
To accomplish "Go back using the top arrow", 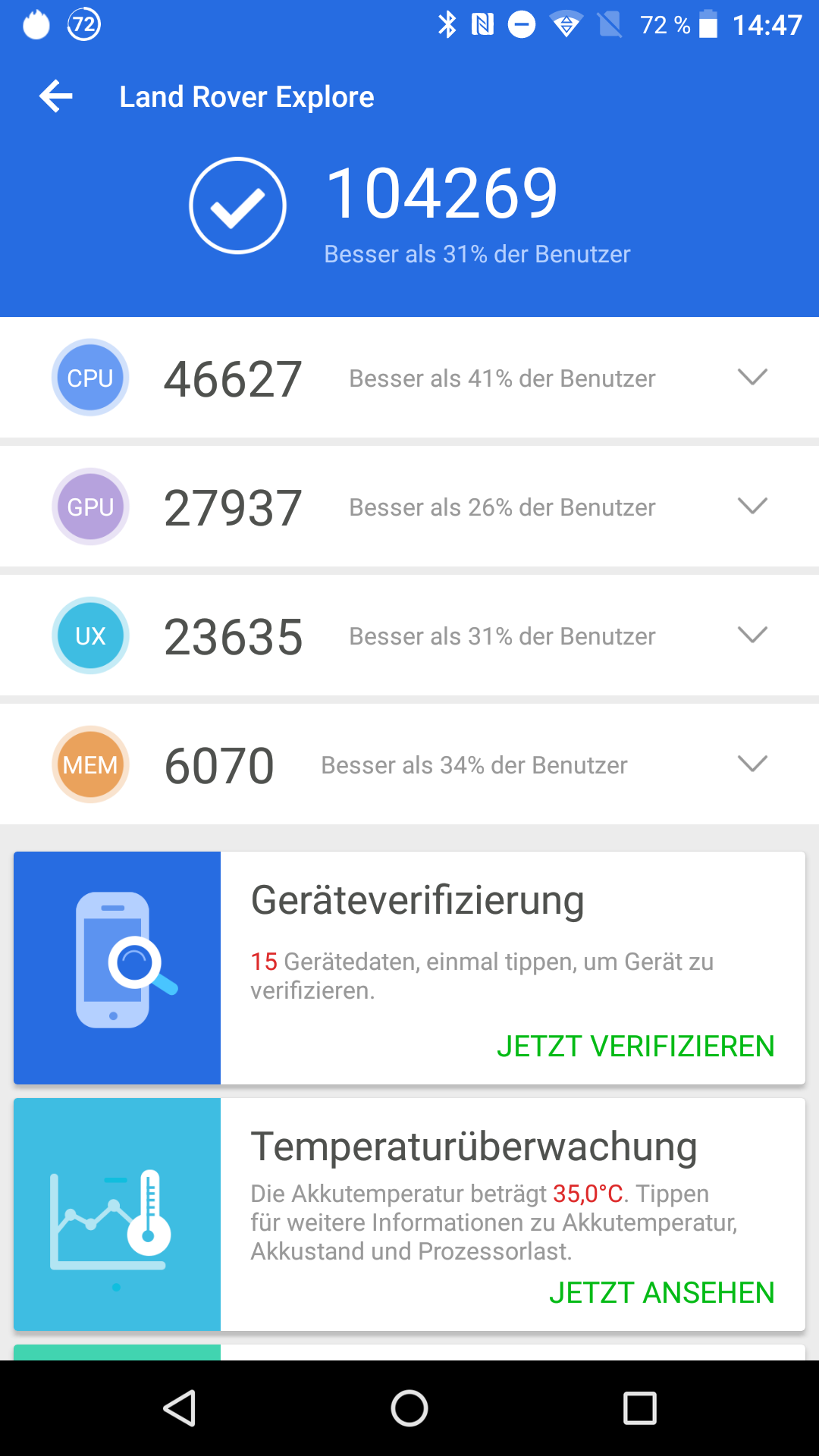I will [56, 97].
